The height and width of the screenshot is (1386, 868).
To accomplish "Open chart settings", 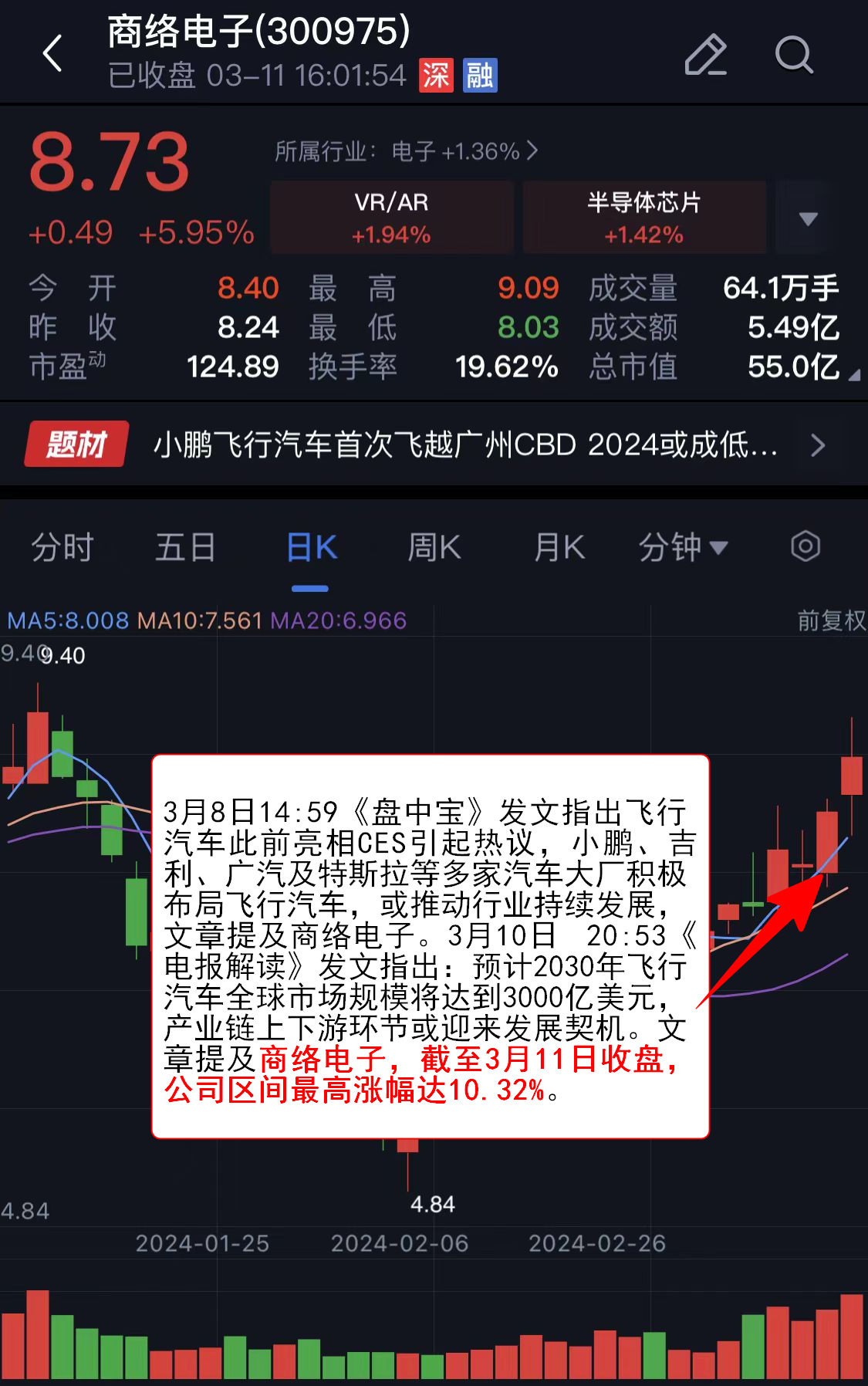I will pos(805,546).
